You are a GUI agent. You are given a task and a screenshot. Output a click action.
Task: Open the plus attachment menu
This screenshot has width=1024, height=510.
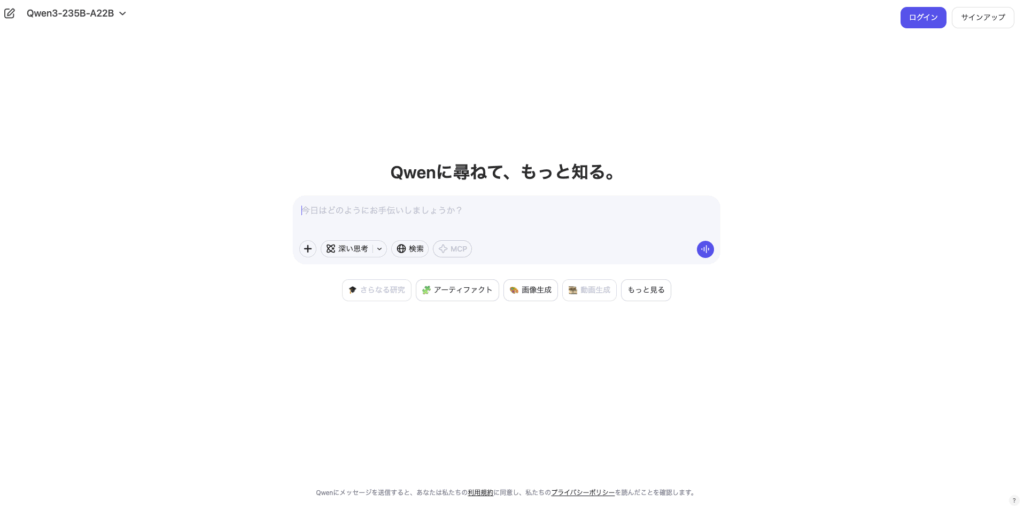[308, 249]
